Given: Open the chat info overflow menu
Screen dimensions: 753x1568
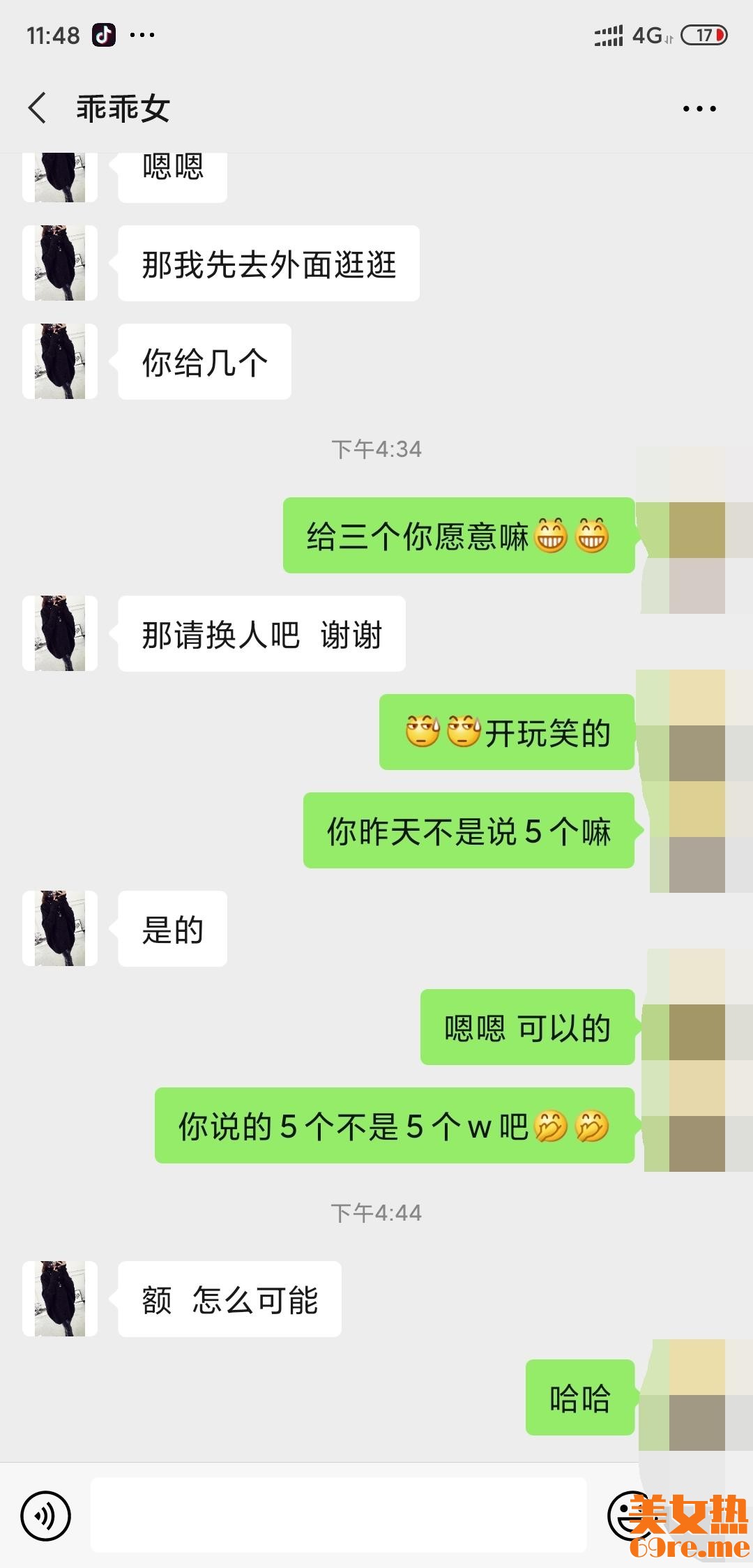Looking at the screenshot, I should point(699,109).
